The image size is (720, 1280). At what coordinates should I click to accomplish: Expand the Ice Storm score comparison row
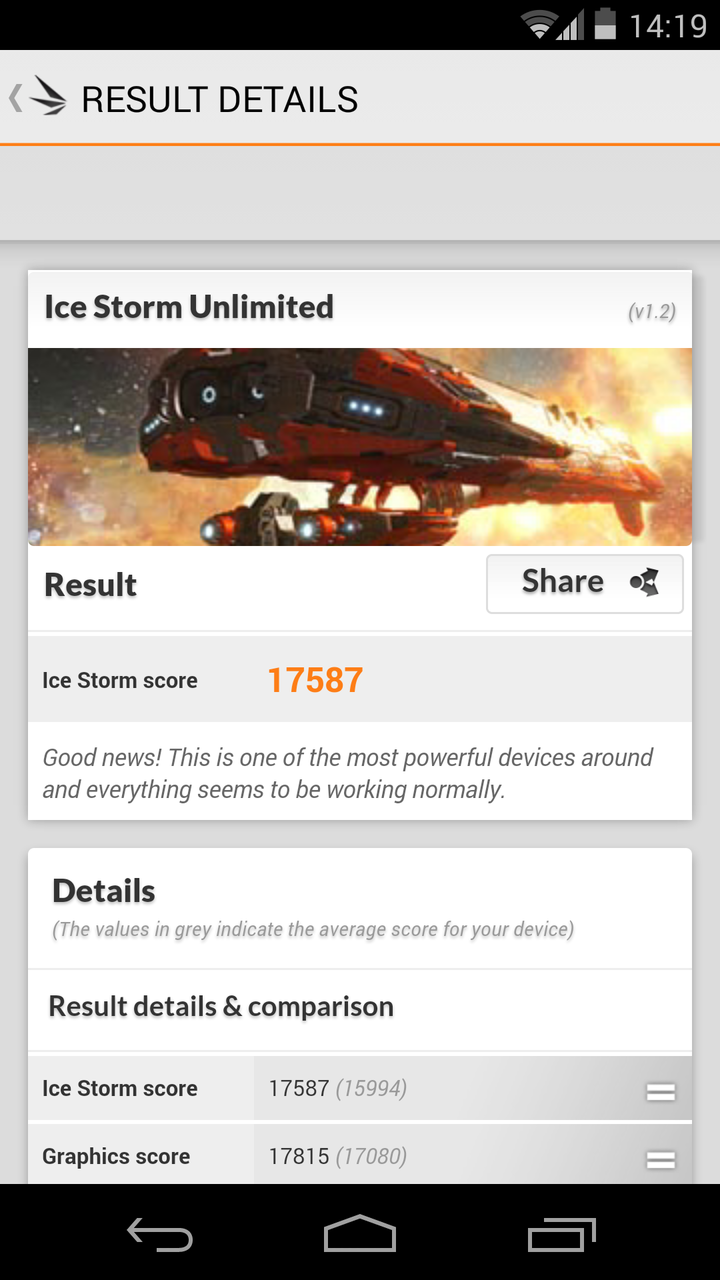pos(360,1088)
